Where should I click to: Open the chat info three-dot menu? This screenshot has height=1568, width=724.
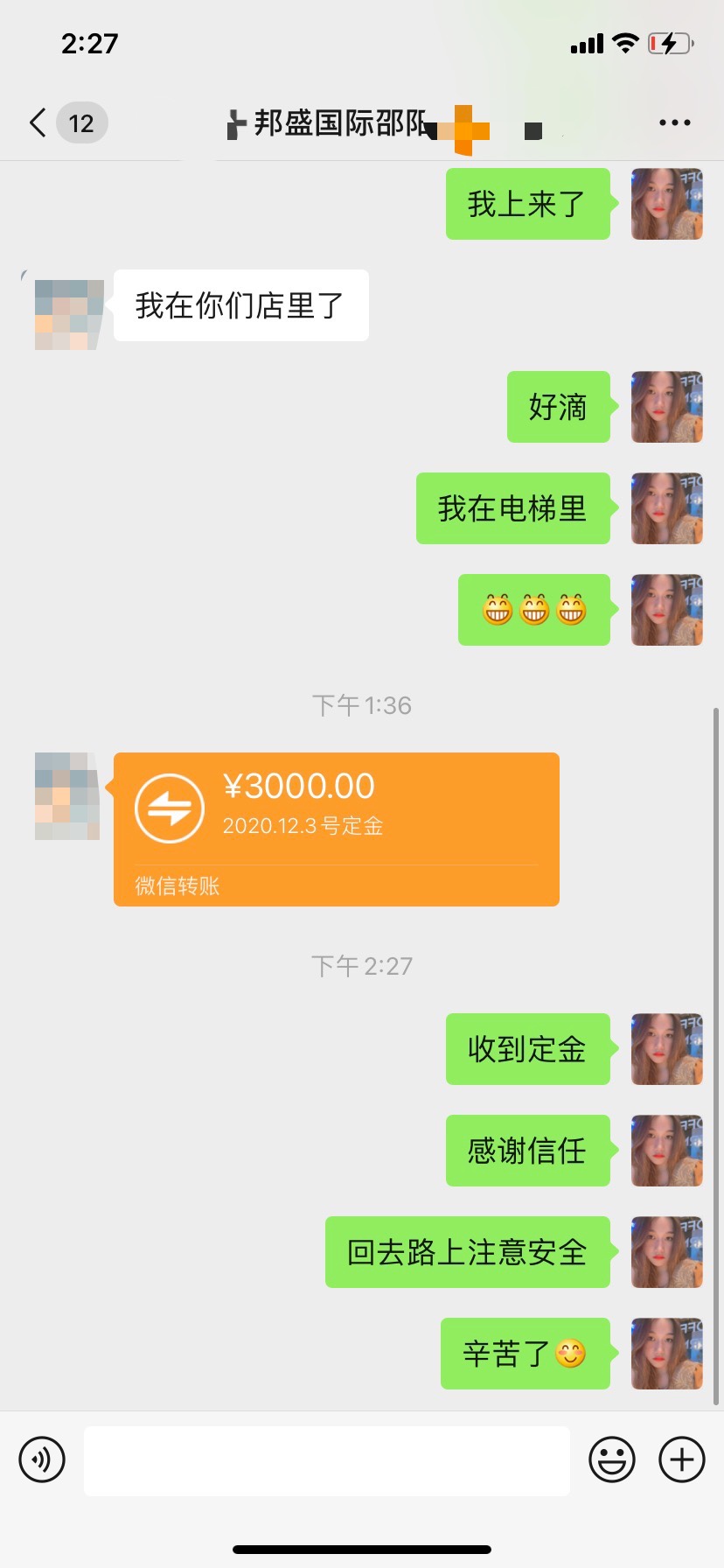tap(675, 122)
